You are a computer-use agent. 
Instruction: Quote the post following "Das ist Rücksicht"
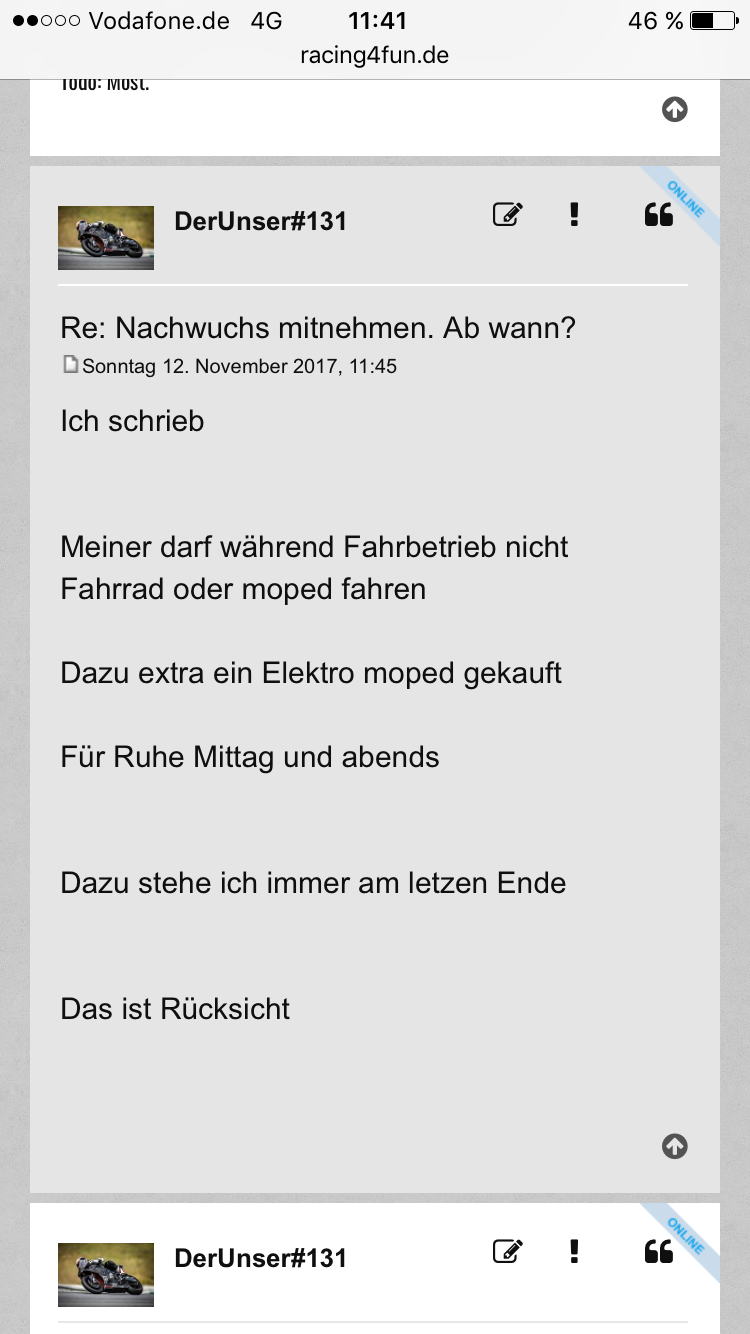point(658,1251)
